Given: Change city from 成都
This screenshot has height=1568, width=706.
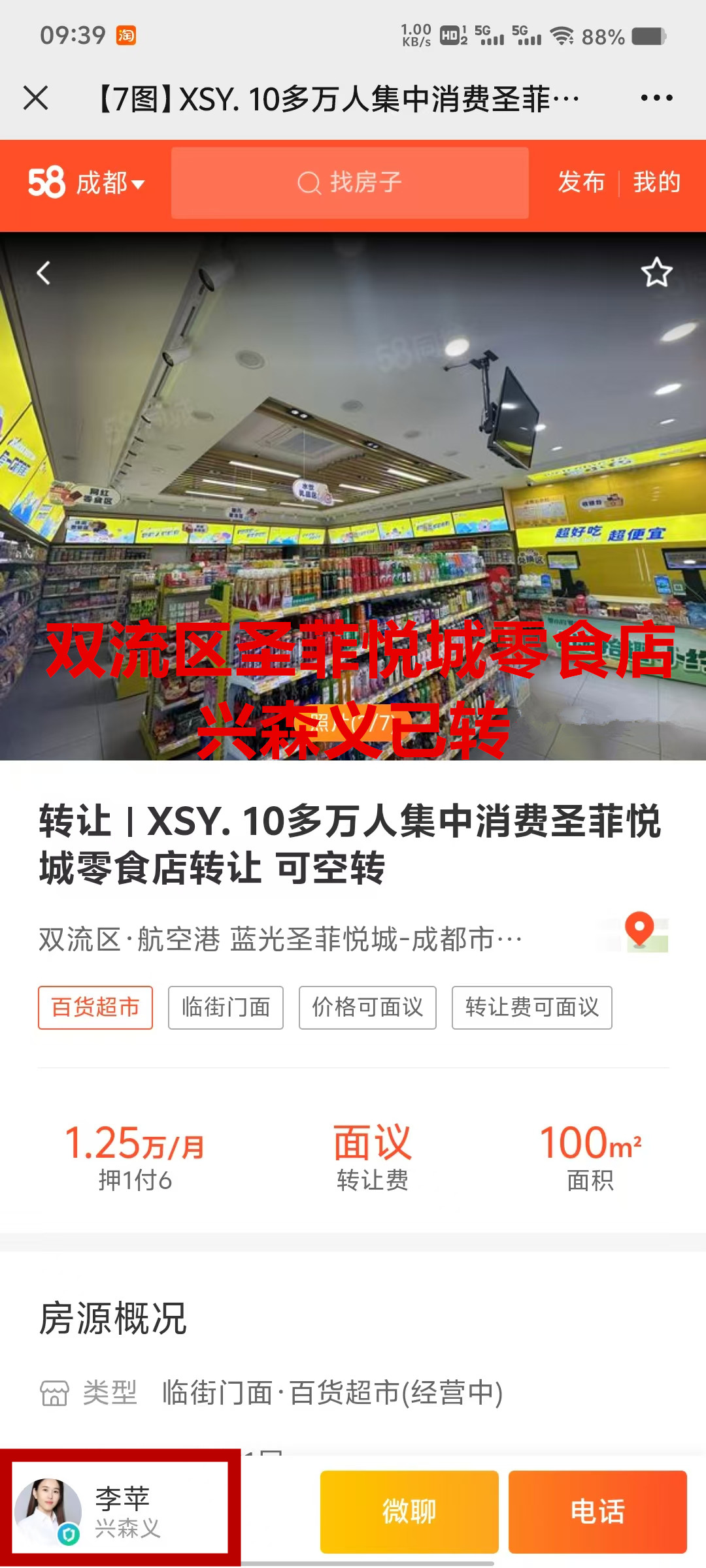Looking at the screenshot, I should pos(109,183).
